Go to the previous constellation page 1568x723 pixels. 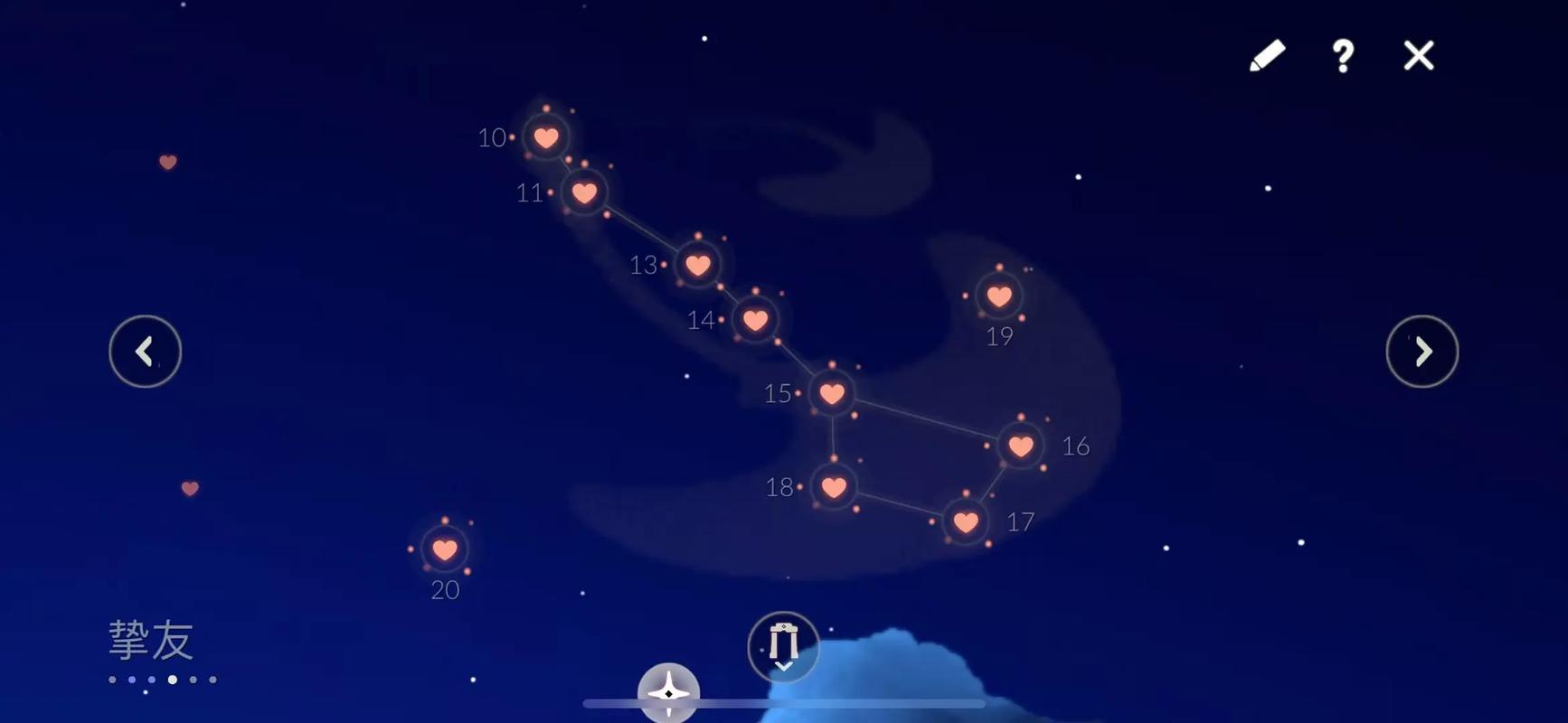[x=145, y=352]
